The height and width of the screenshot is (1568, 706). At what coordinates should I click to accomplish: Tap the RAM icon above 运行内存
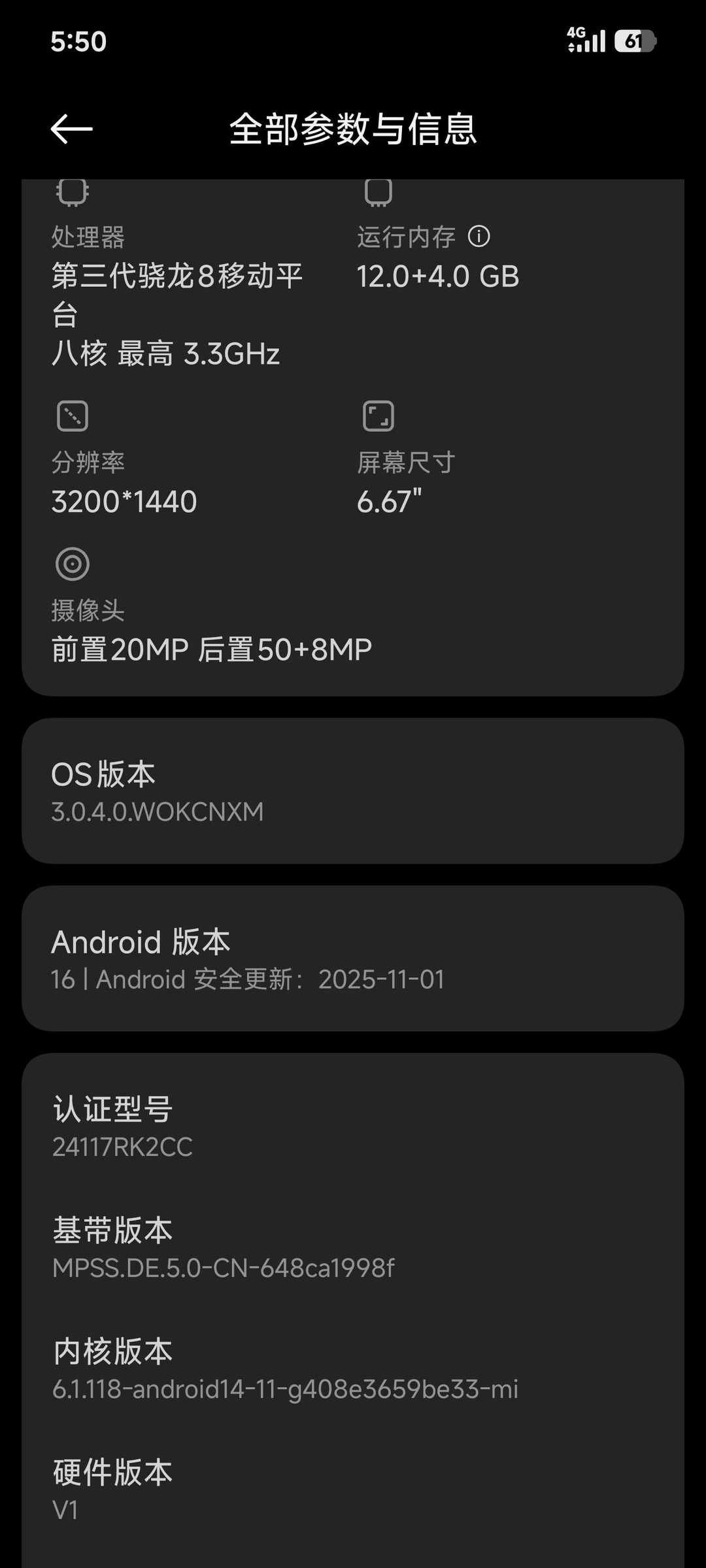378,193
